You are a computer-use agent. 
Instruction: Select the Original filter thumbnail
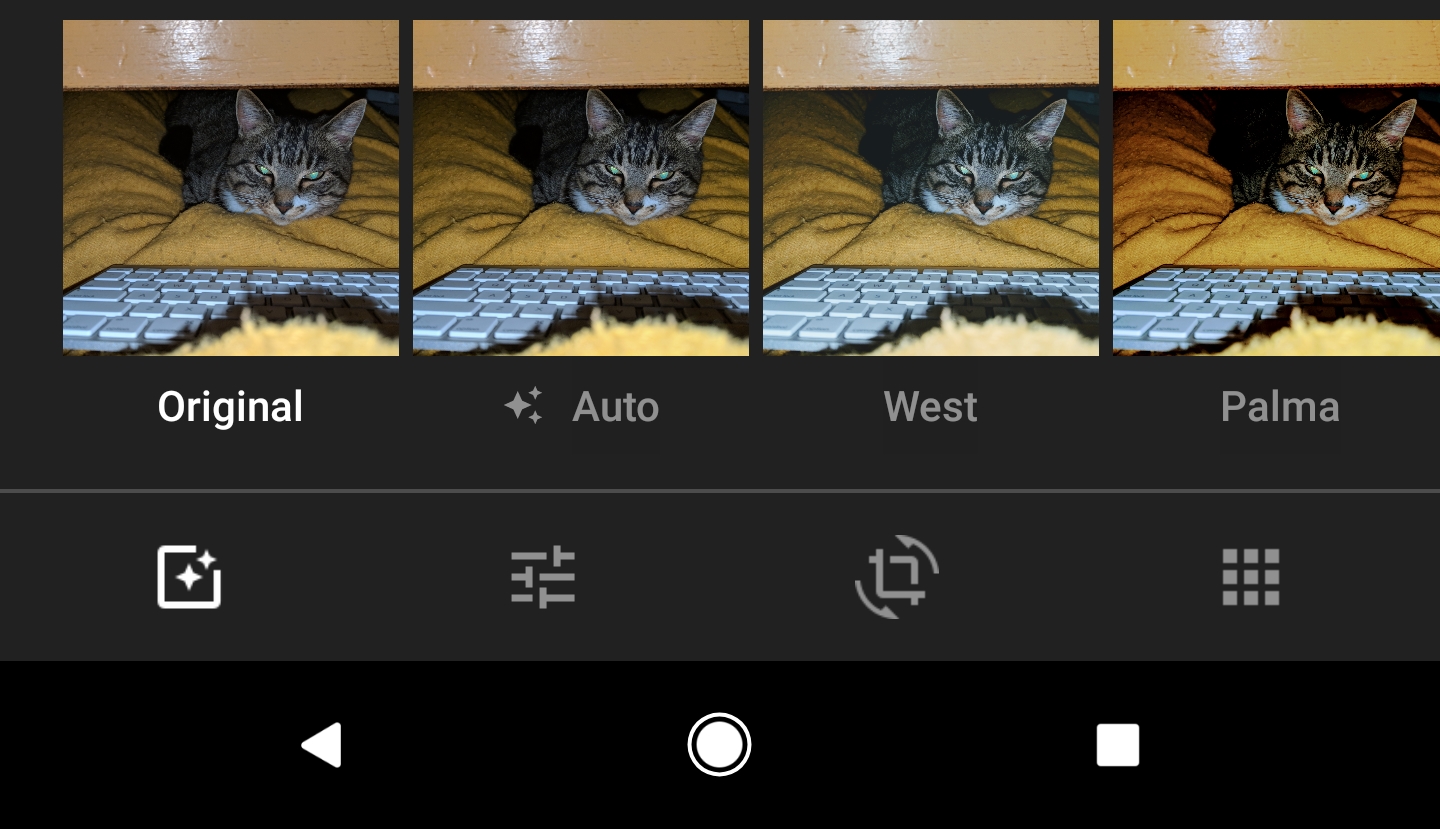(231, 188)
